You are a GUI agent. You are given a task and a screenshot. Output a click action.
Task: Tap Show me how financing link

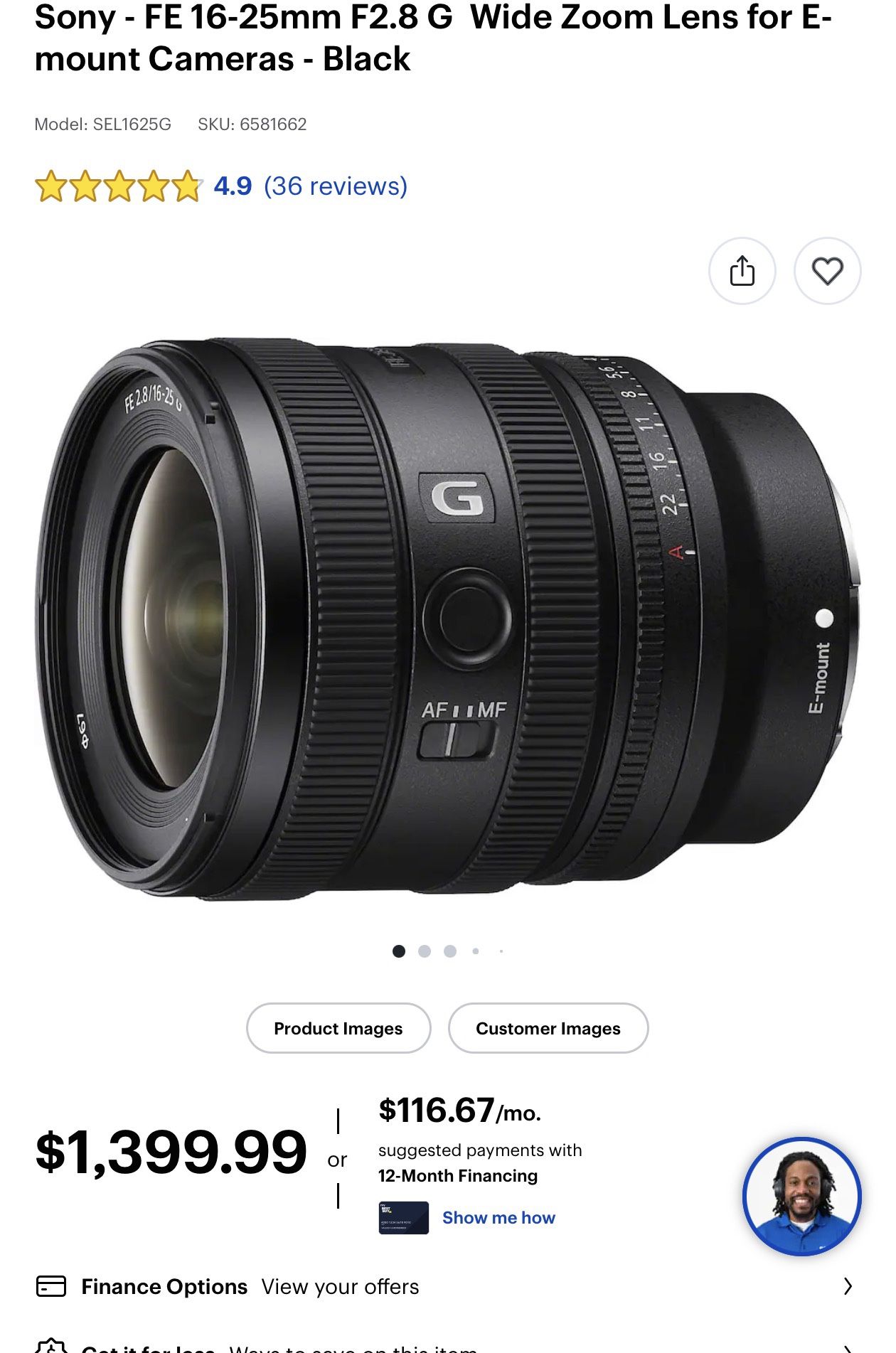tap(498, 1218)
